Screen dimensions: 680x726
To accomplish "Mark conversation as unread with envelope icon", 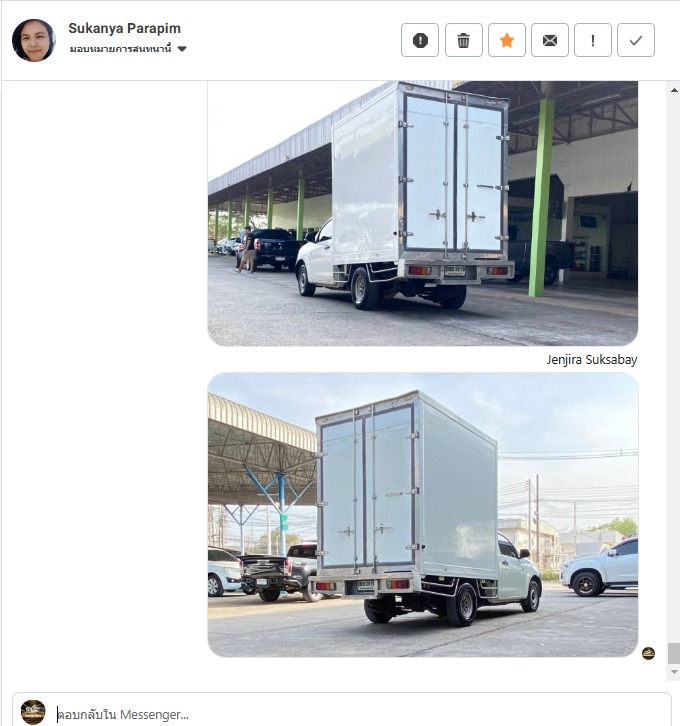I will [x=550, y=40].
